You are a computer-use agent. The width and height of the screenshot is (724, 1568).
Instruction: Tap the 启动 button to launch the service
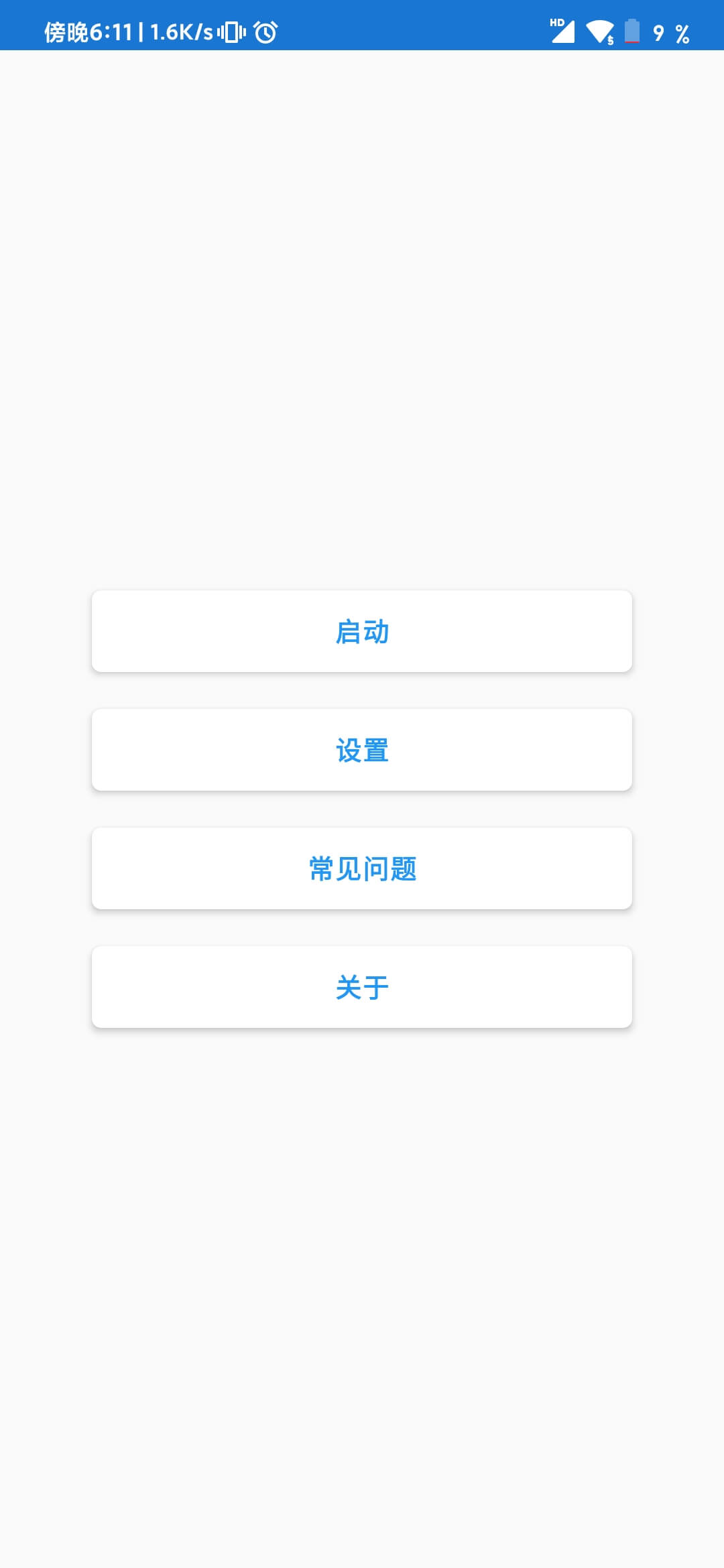click(x=362, y=631)
